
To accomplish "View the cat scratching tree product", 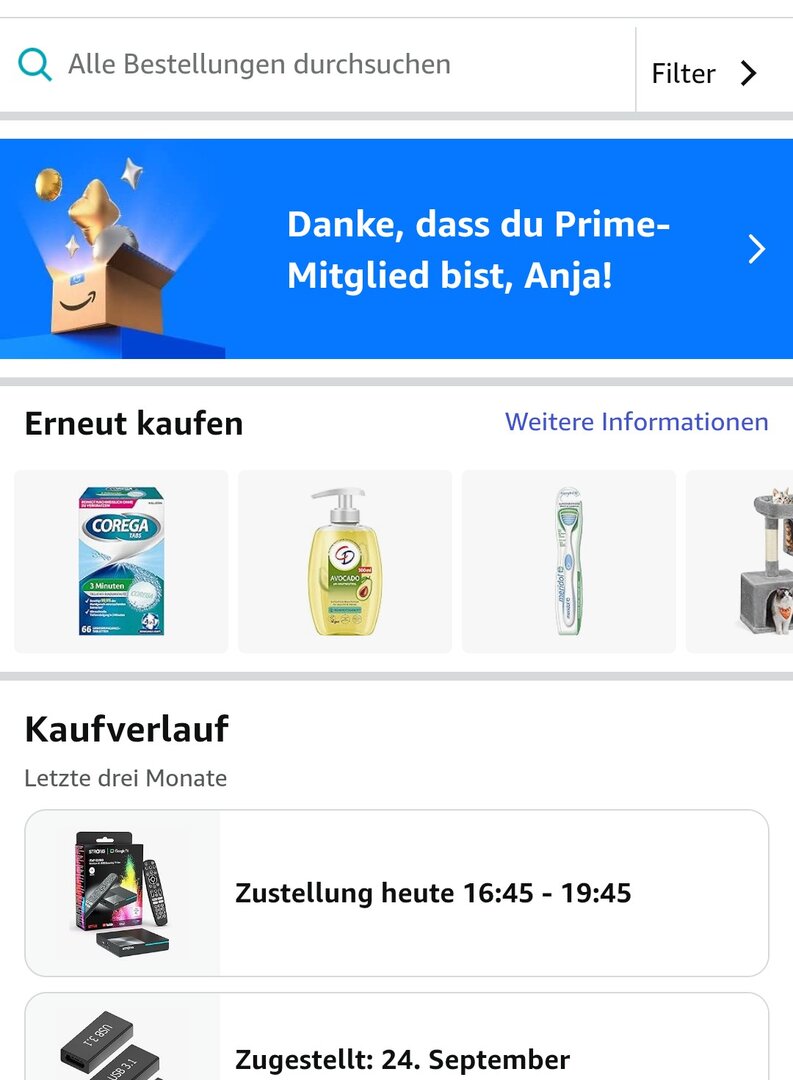I will coord(750,561).
